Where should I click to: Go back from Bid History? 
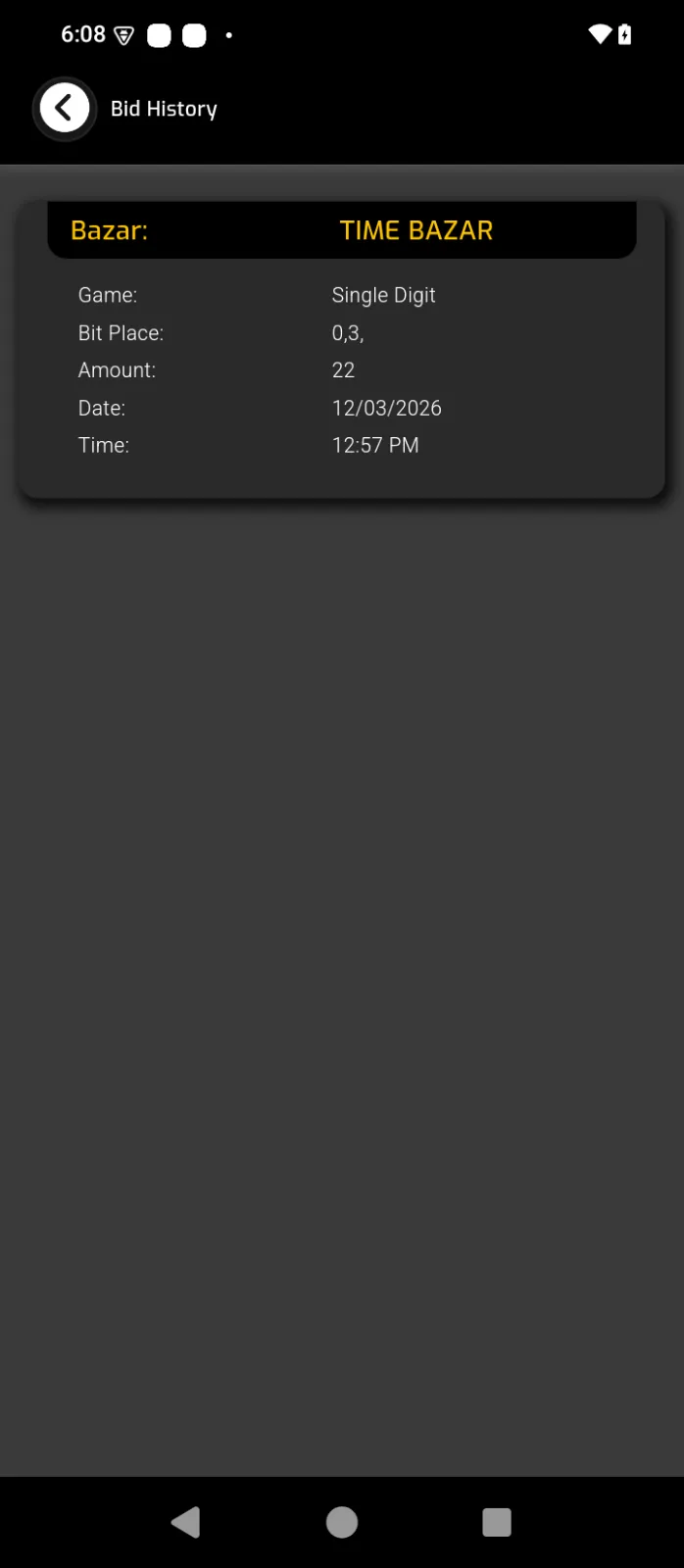coord(65,109)
